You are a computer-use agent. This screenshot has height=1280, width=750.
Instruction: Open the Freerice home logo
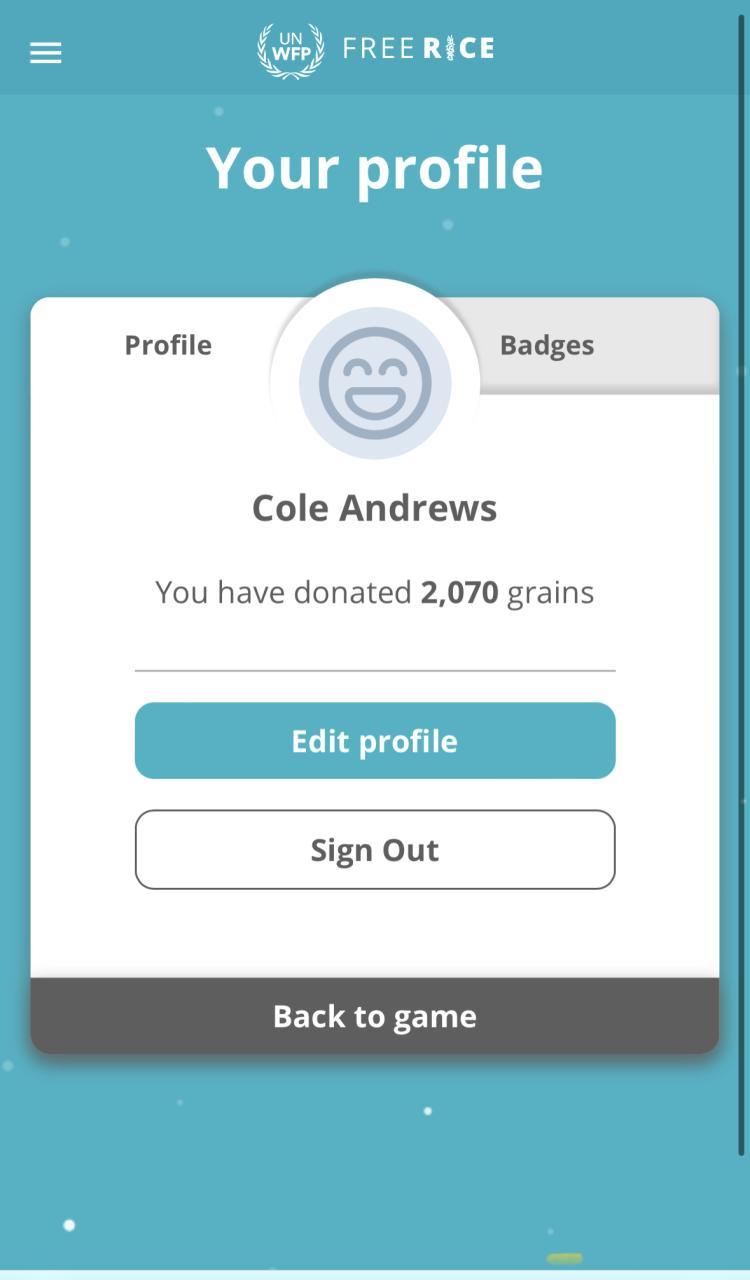(x=375, y=49)
